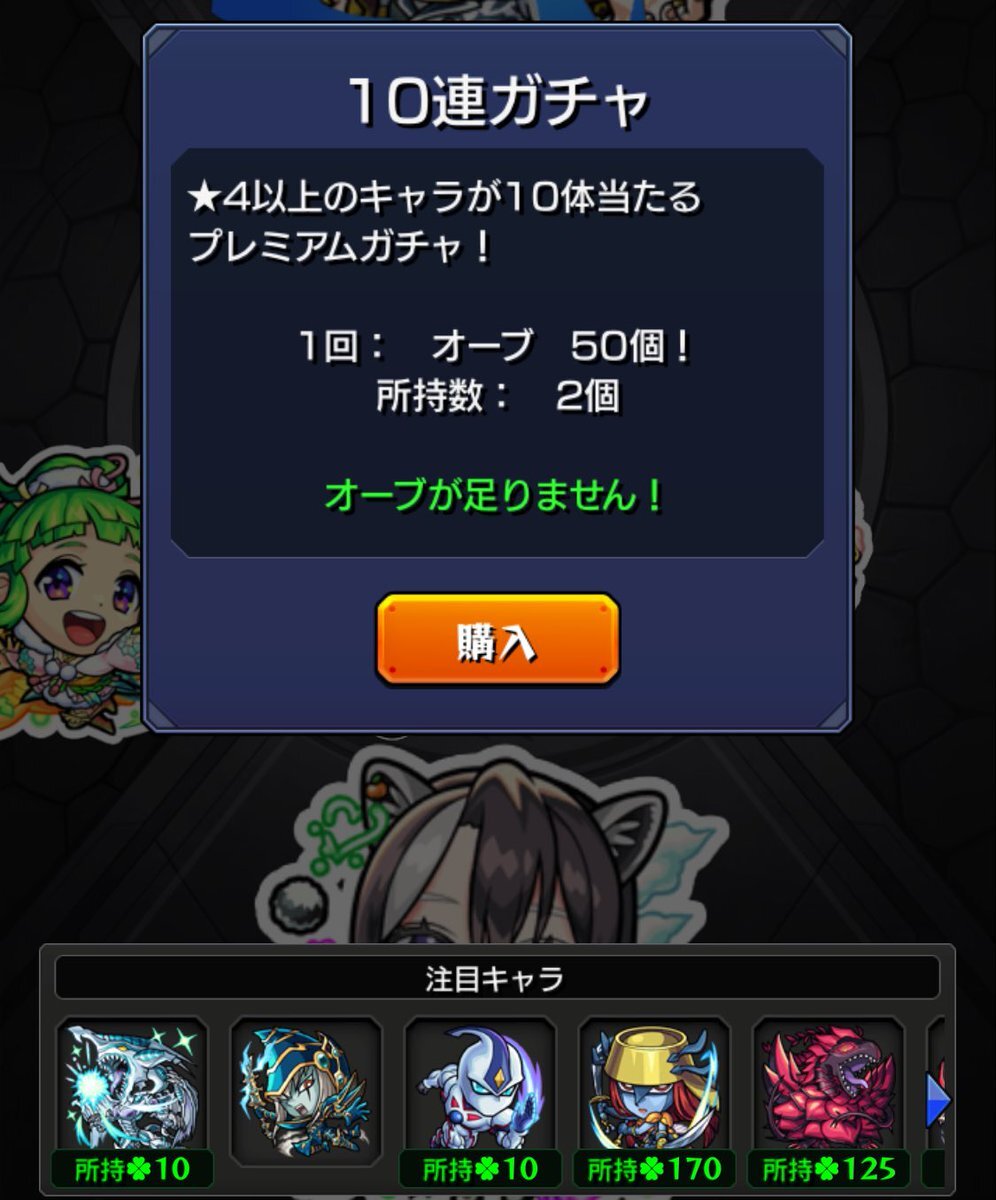Select the red dragon featured character
The width and height of the screenshot is (996, 1200).
(828, 1090)
